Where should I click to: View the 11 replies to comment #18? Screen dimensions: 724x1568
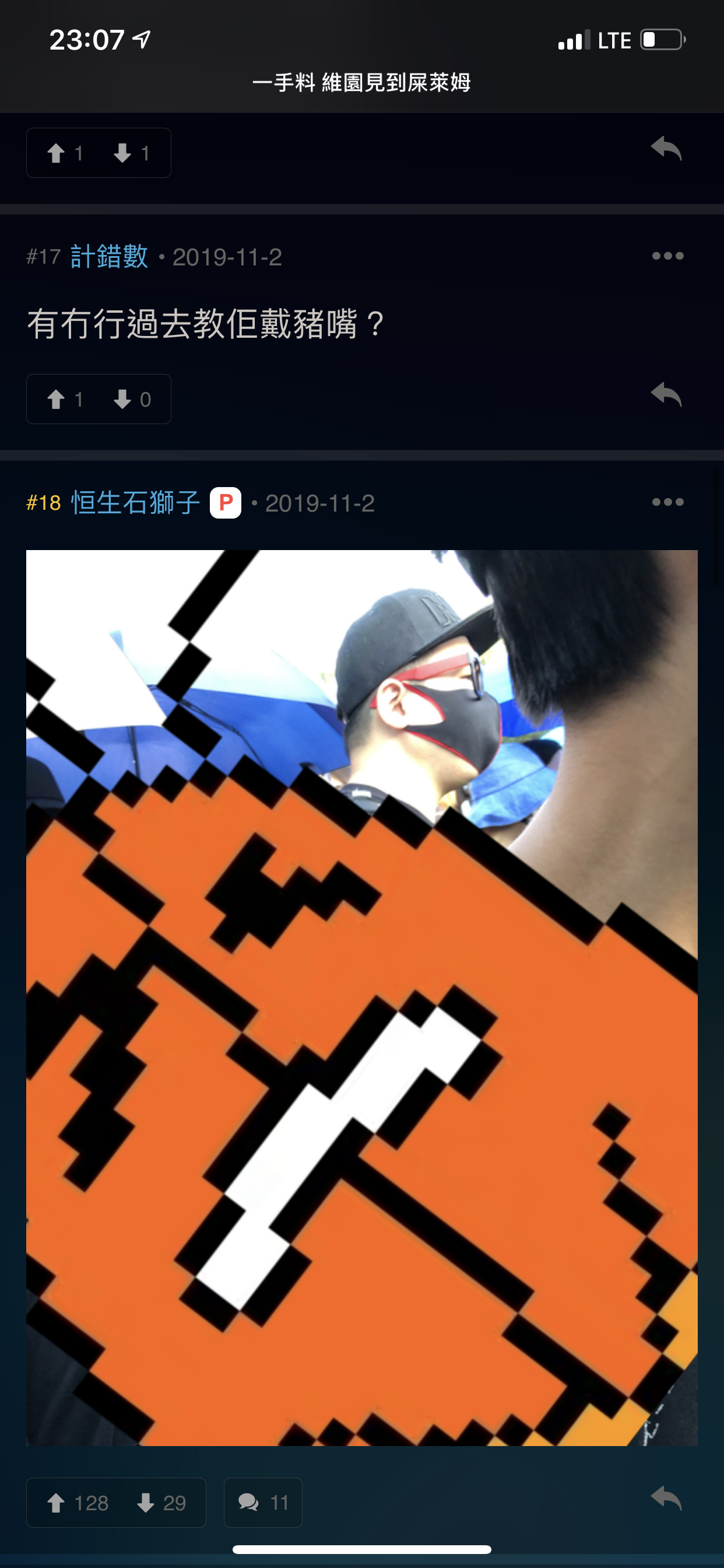tap(263, 1503)
